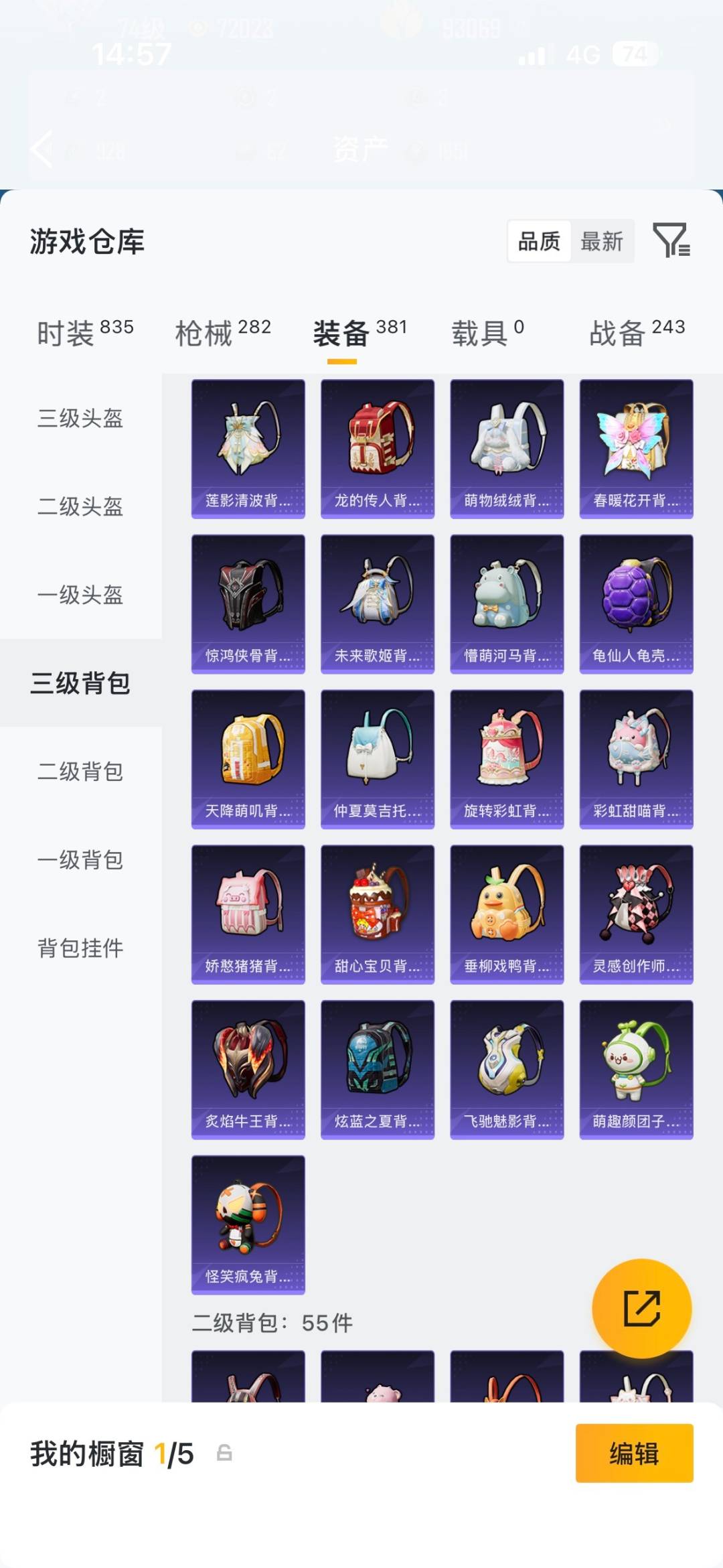Select the 炙焰牛王背包 item

[248, 1070]
